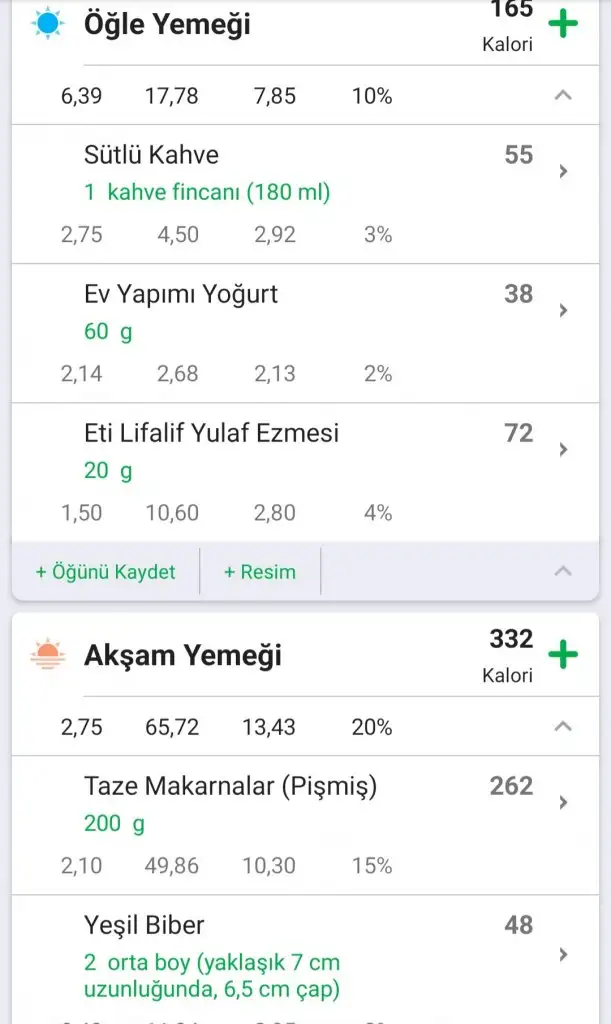Add a picture with Resim button

point(260,572)
